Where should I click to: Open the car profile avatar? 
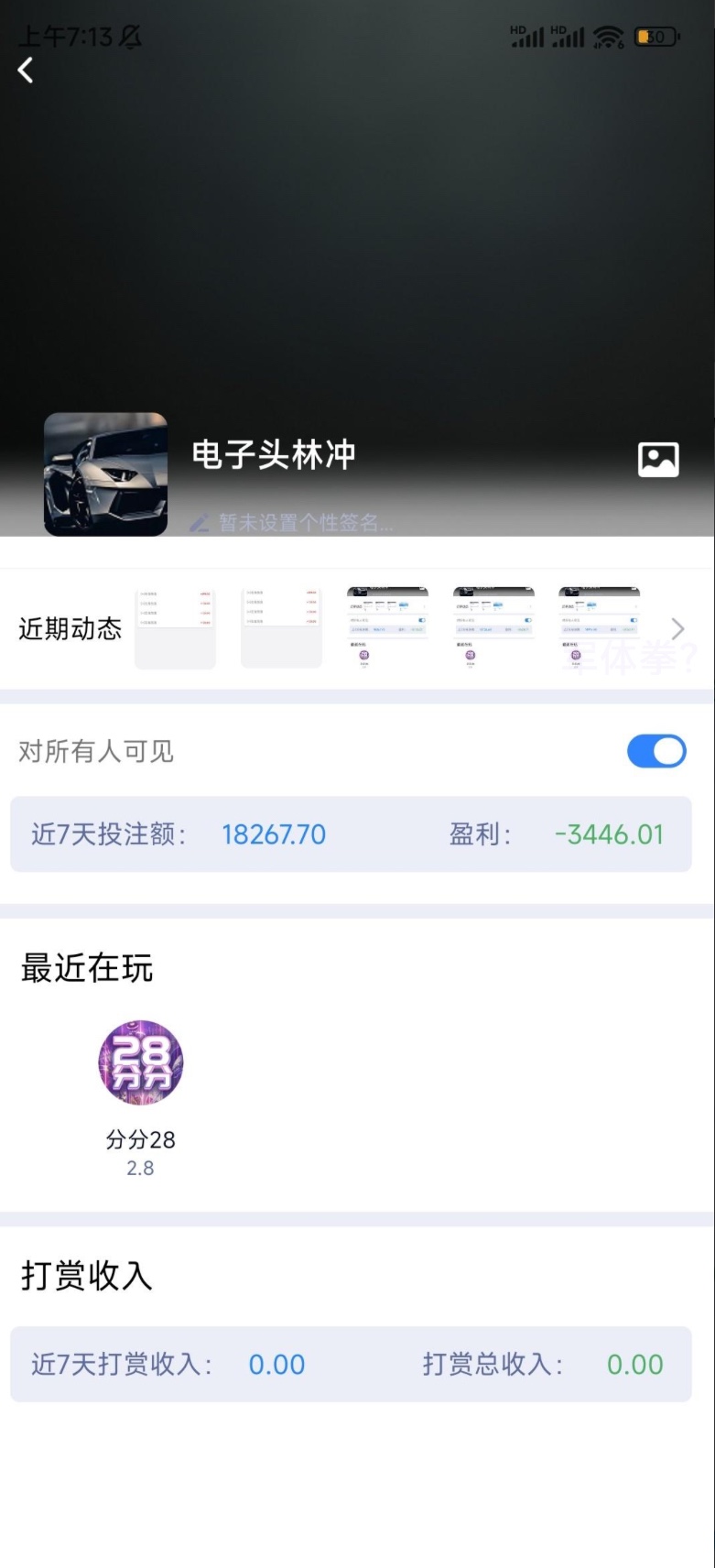coord(106,474)
